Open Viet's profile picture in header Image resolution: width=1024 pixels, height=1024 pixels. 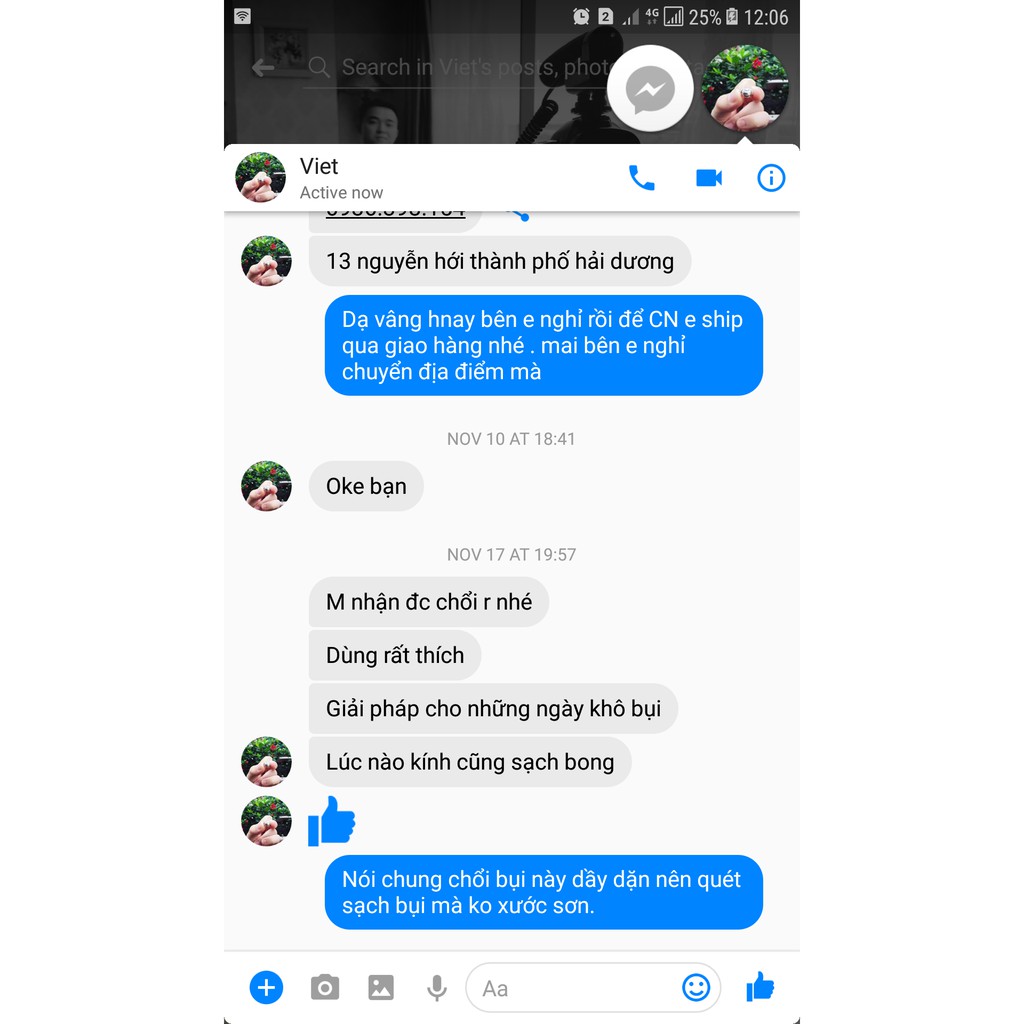[x=260, y=177]
